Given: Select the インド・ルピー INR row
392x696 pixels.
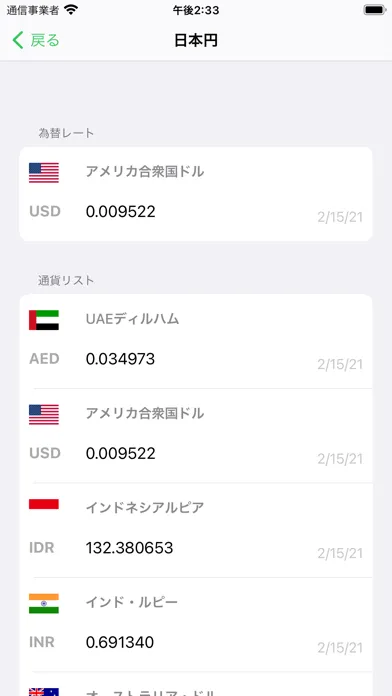Looking at the screenshot, I should [196, 625].
